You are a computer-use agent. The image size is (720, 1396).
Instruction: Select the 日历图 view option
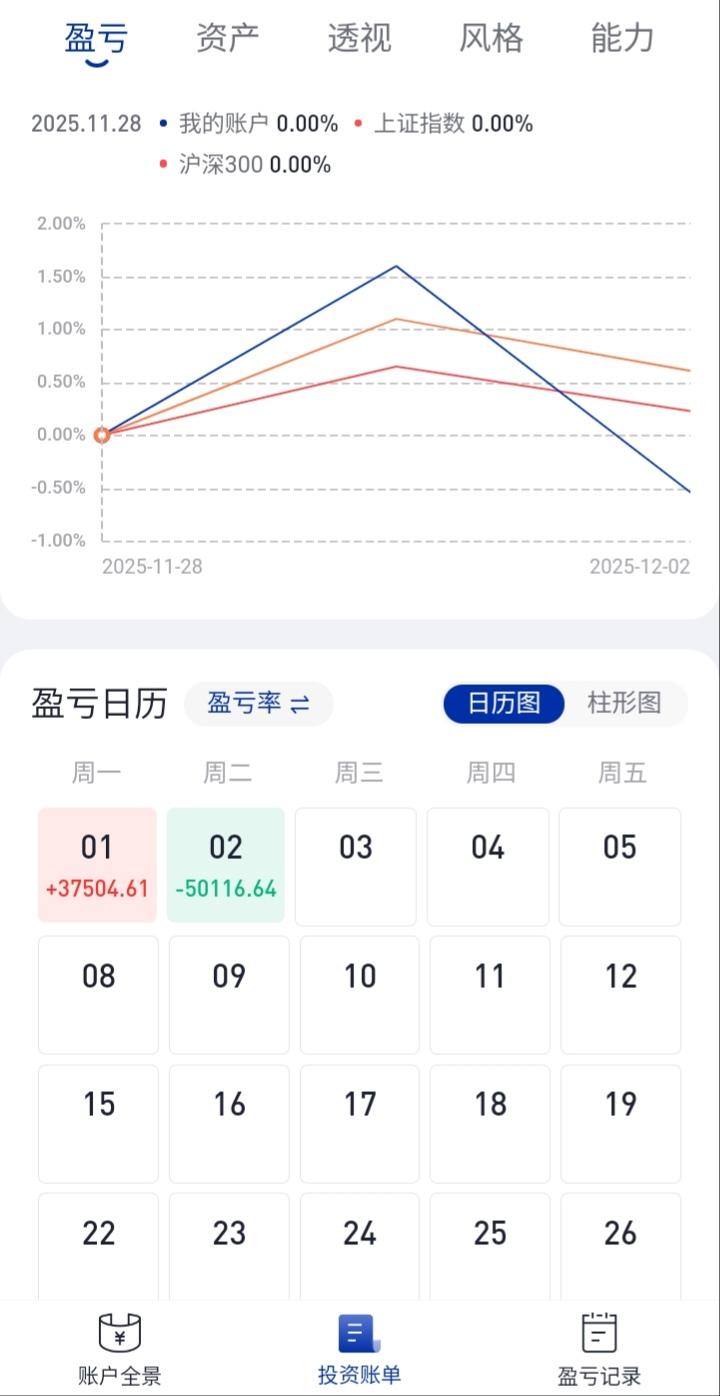point(504,704)
